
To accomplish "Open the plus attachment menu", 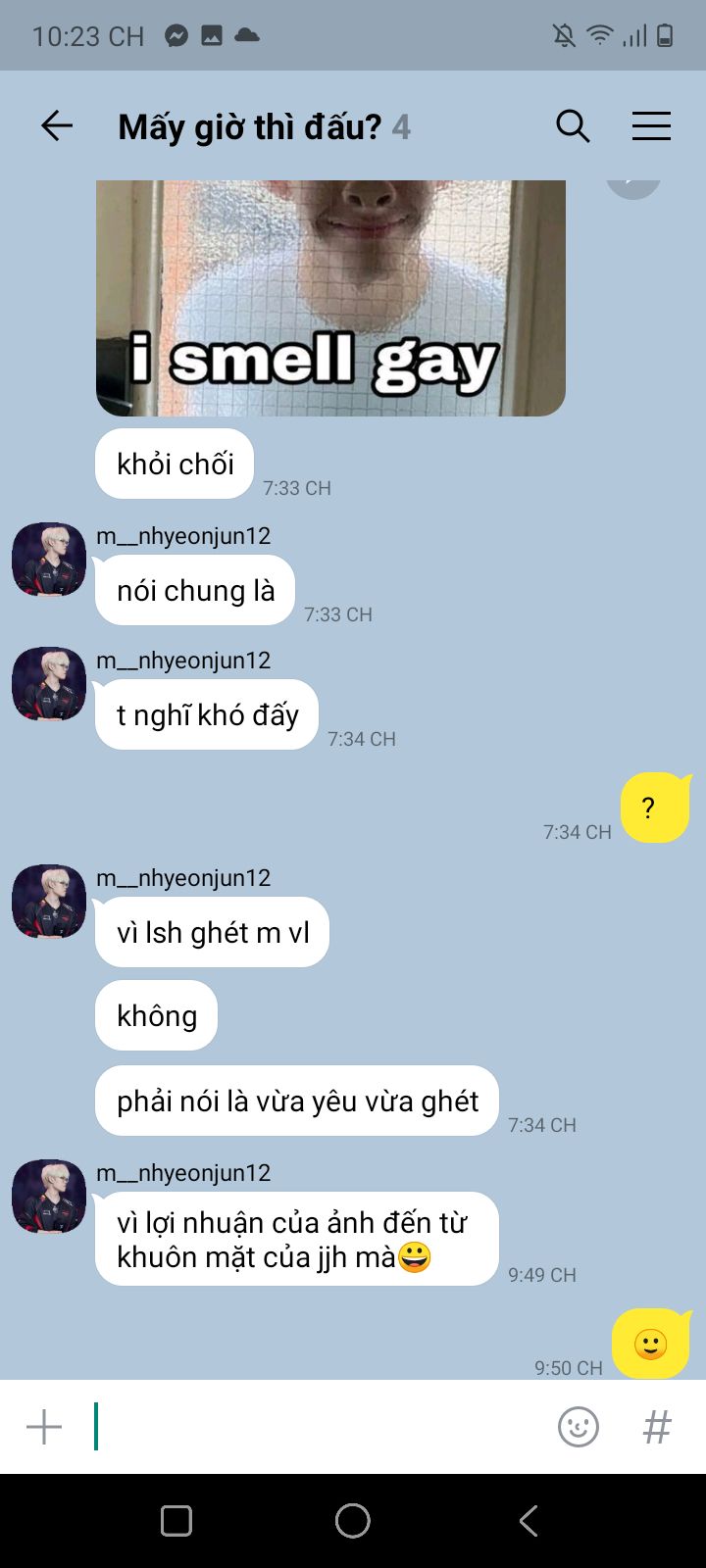I will (44, 1427).
